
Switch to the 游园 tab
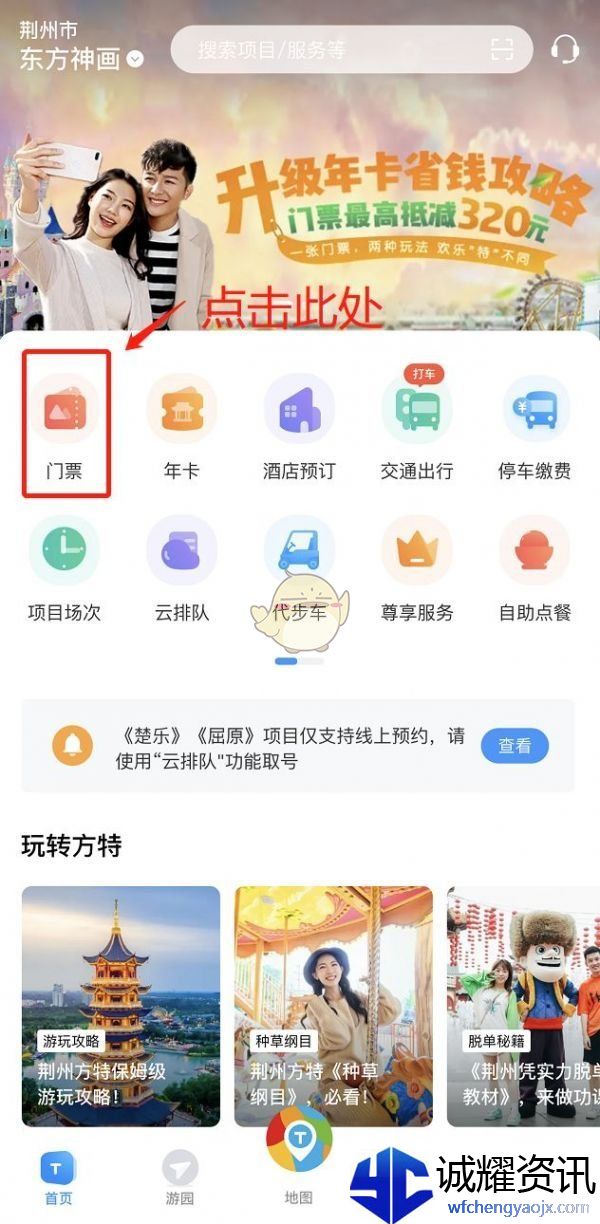(180, 1178)
